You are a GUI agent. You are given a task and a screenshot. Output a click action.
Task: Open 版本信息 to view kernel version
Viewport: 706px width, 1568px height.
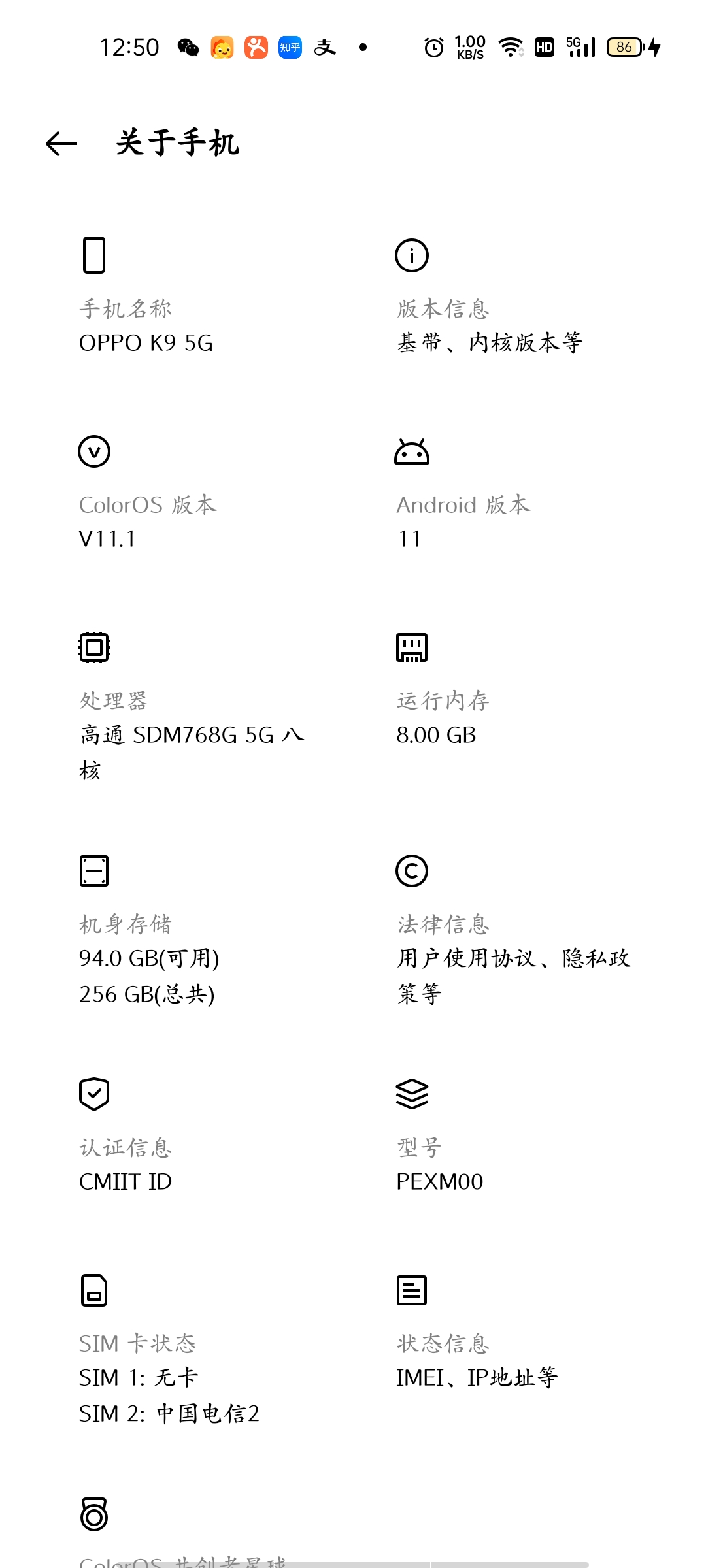pyautogui.click(x=490, y=307)
